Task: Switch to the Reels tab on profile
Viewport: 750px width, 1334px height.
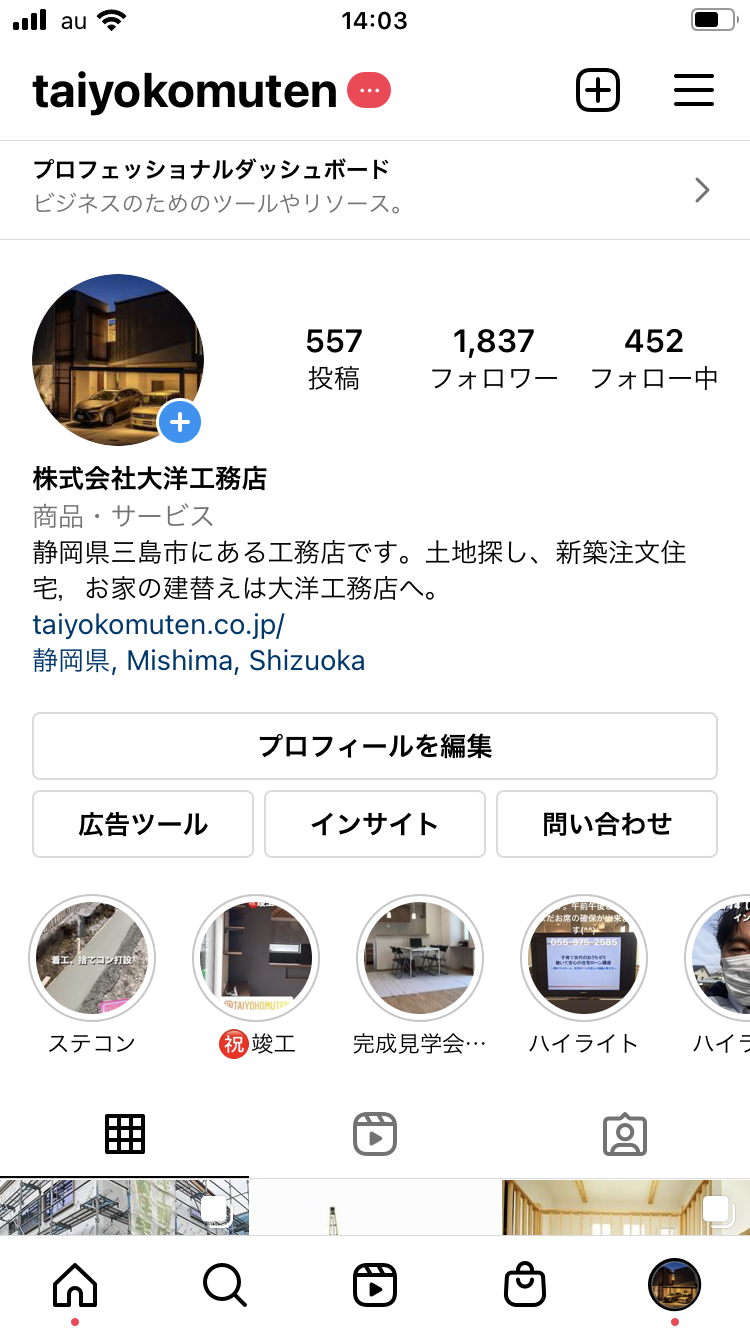Action: pos(374,1135)
